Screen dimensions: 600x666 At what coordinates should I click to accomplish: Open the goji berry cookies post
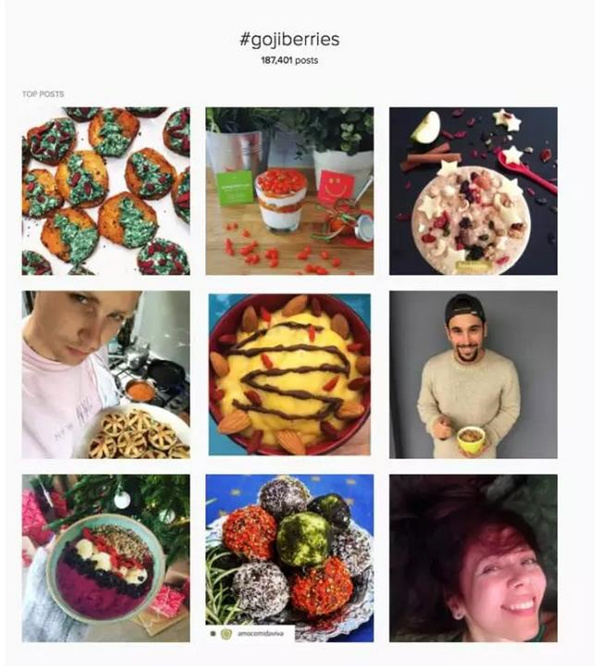pyautogui.click(x=105, y=191)
